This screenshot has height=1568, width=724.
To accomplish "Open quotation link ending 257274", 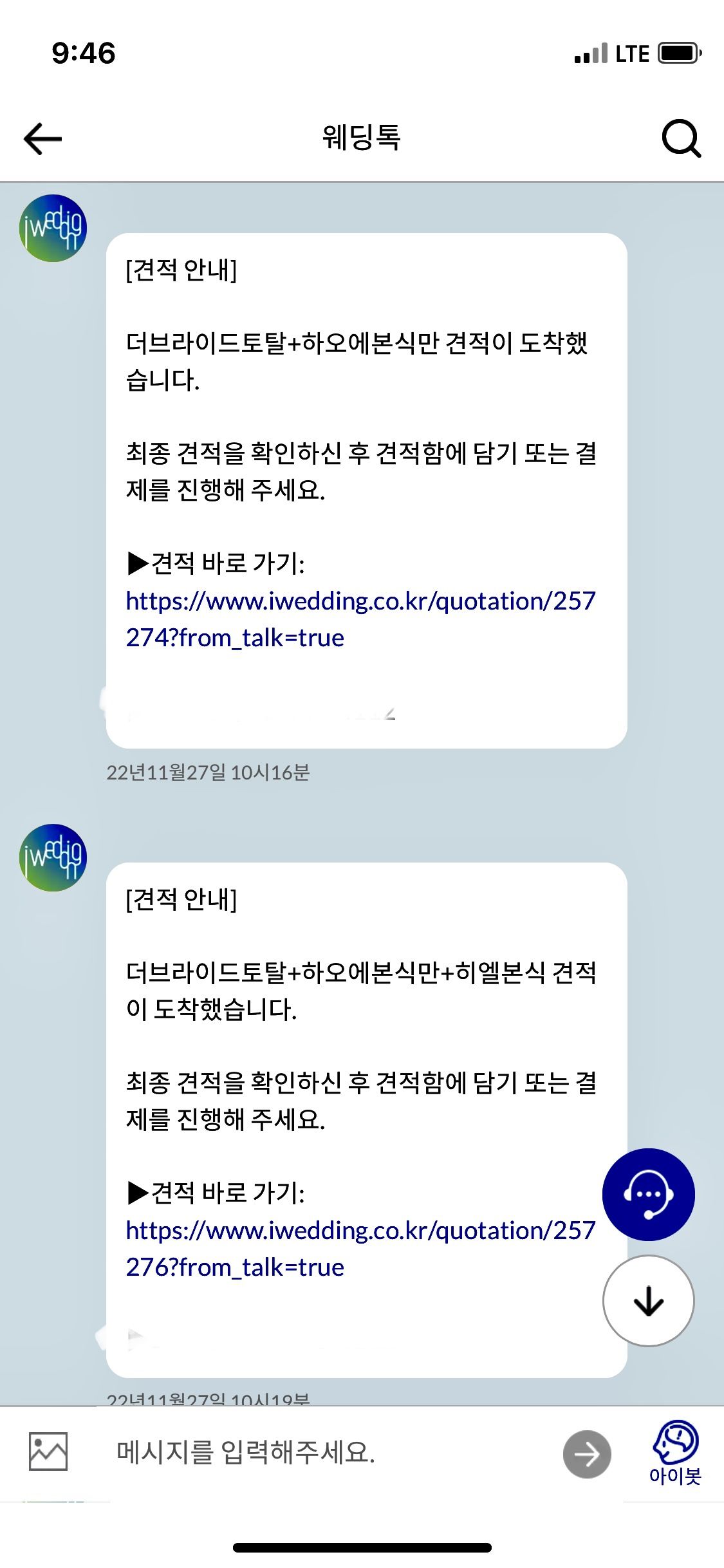I will (x=360, y=619).
